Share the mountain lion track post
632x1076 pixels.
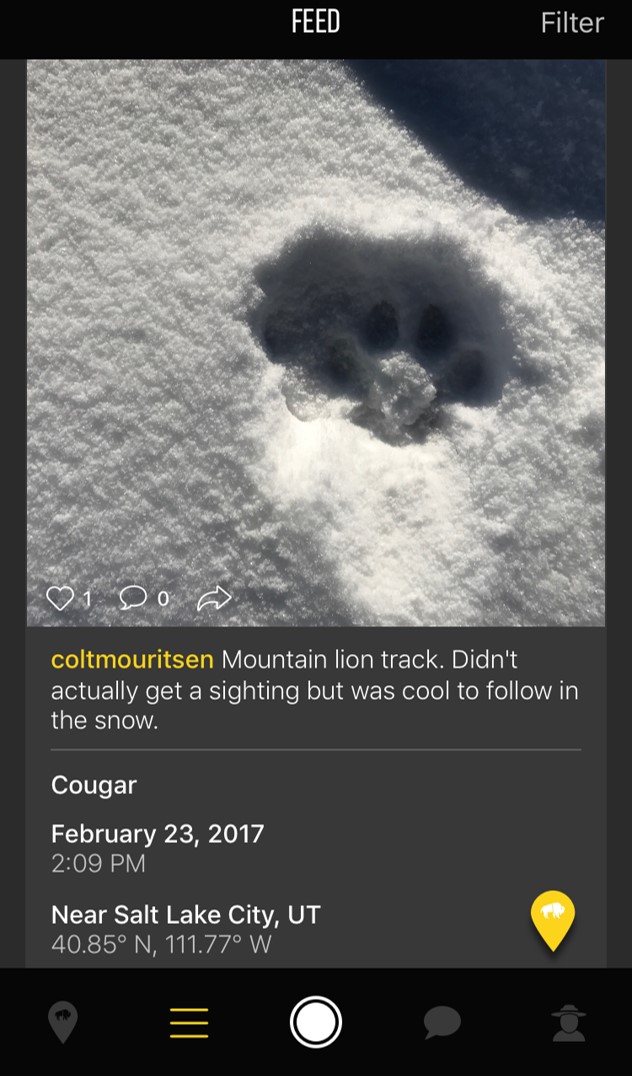tap(214, 598)
